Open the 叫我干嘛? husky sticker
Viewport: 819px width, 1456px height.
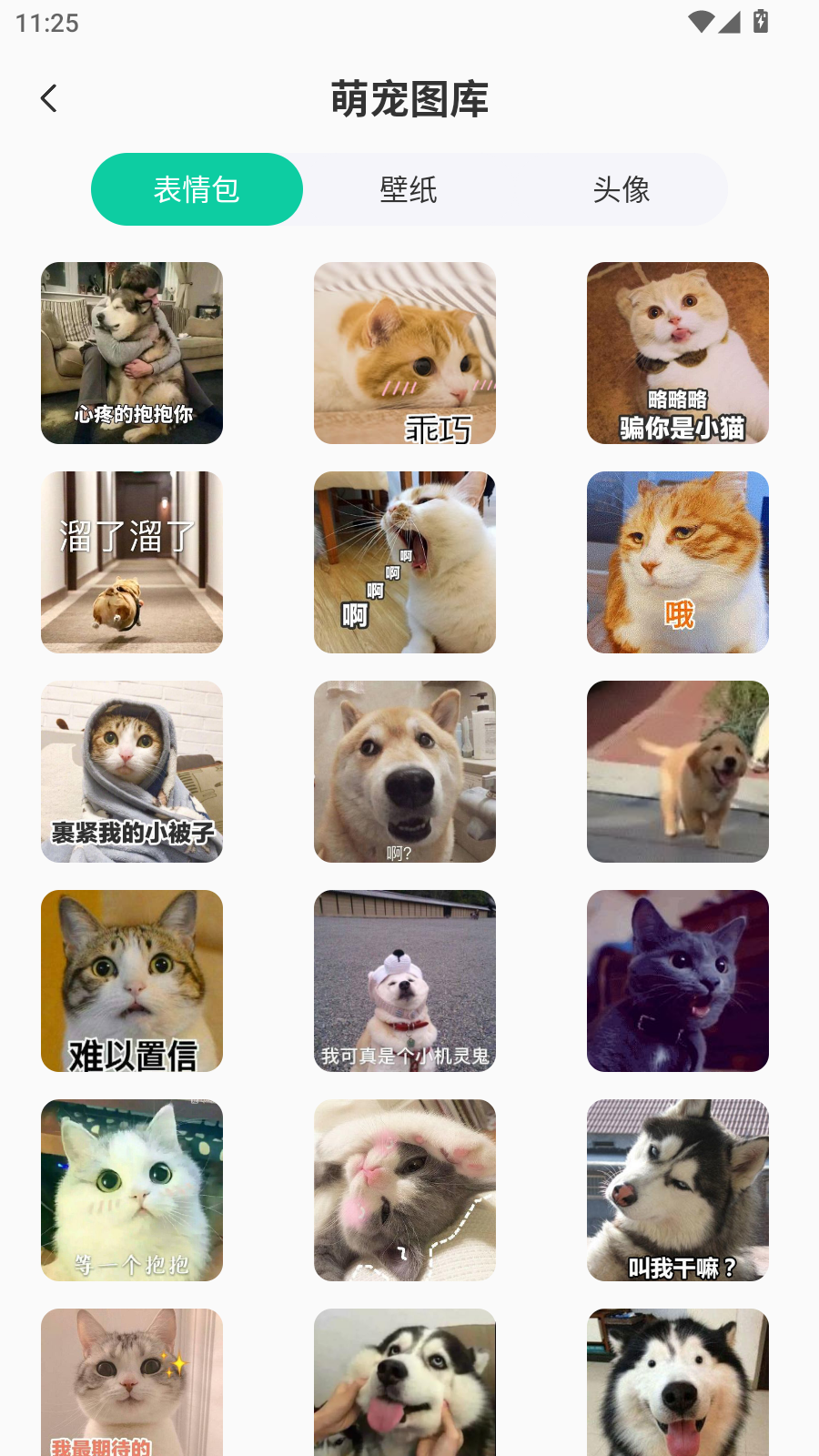(x=678, y=1190)
